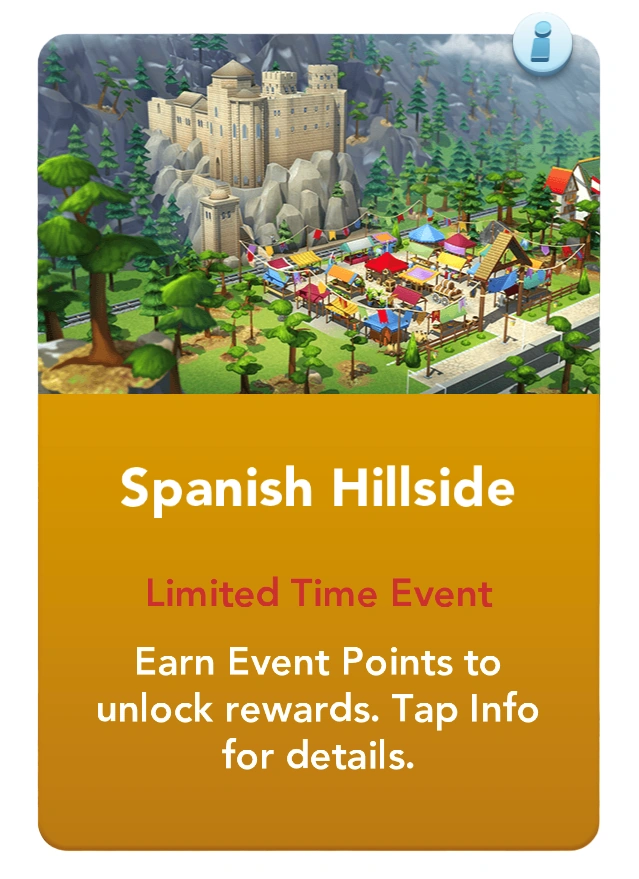Open the info icon for event details

[542, 42]
